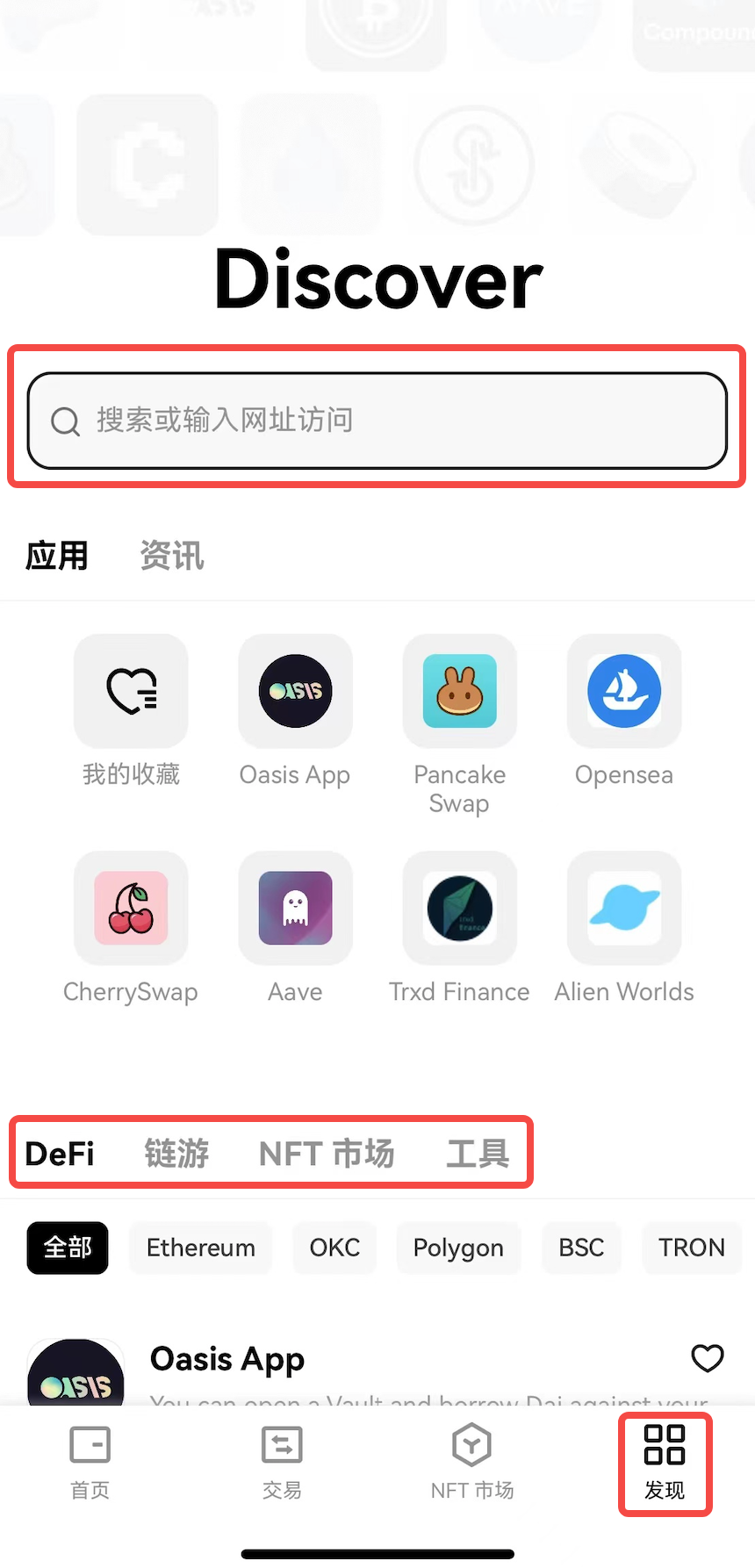The width and height of the screenshot is (755, 1568).
Task: Tap the search or enter URL field
Action: coord(377,421)
